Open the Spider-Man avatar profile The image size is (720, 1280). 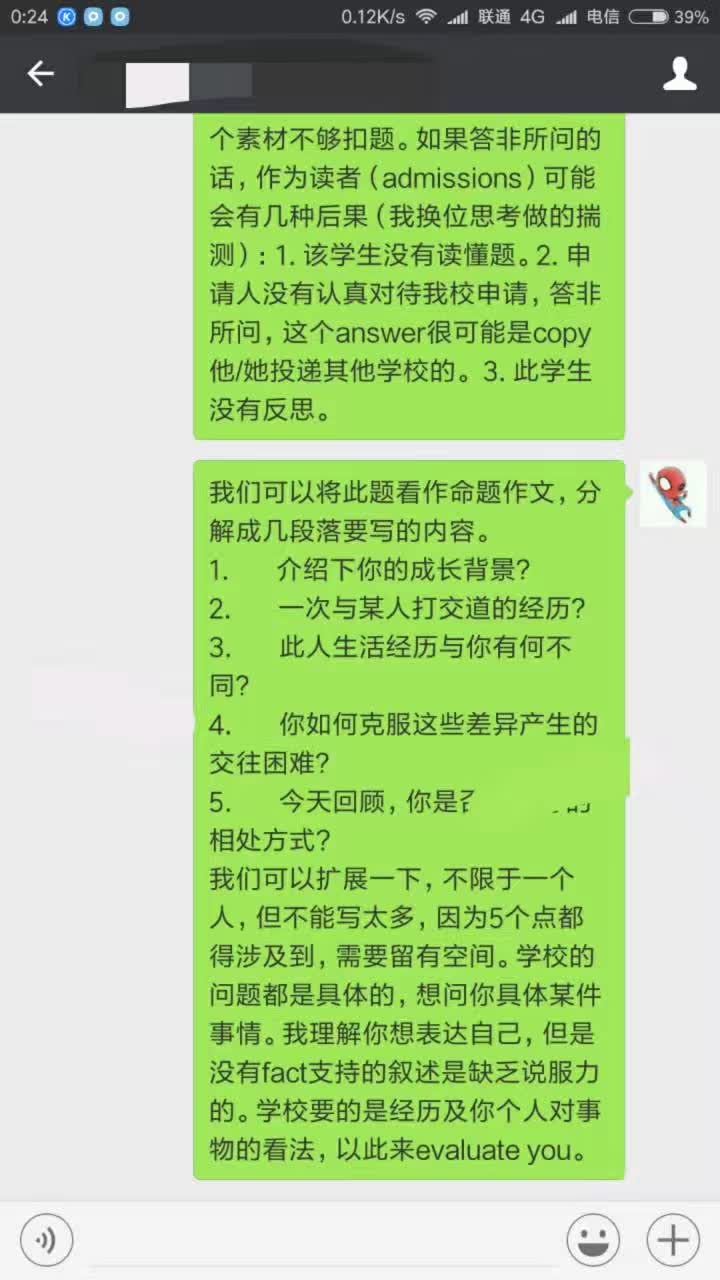coord(672,494)
